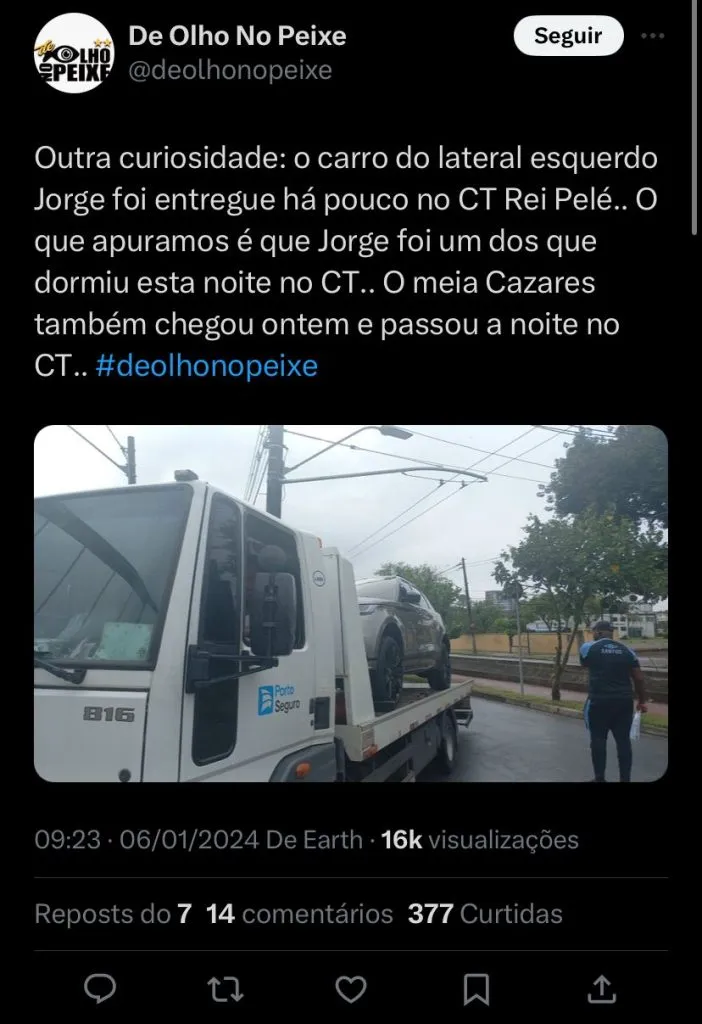
Task: Share this post
Action: (600, 989)
